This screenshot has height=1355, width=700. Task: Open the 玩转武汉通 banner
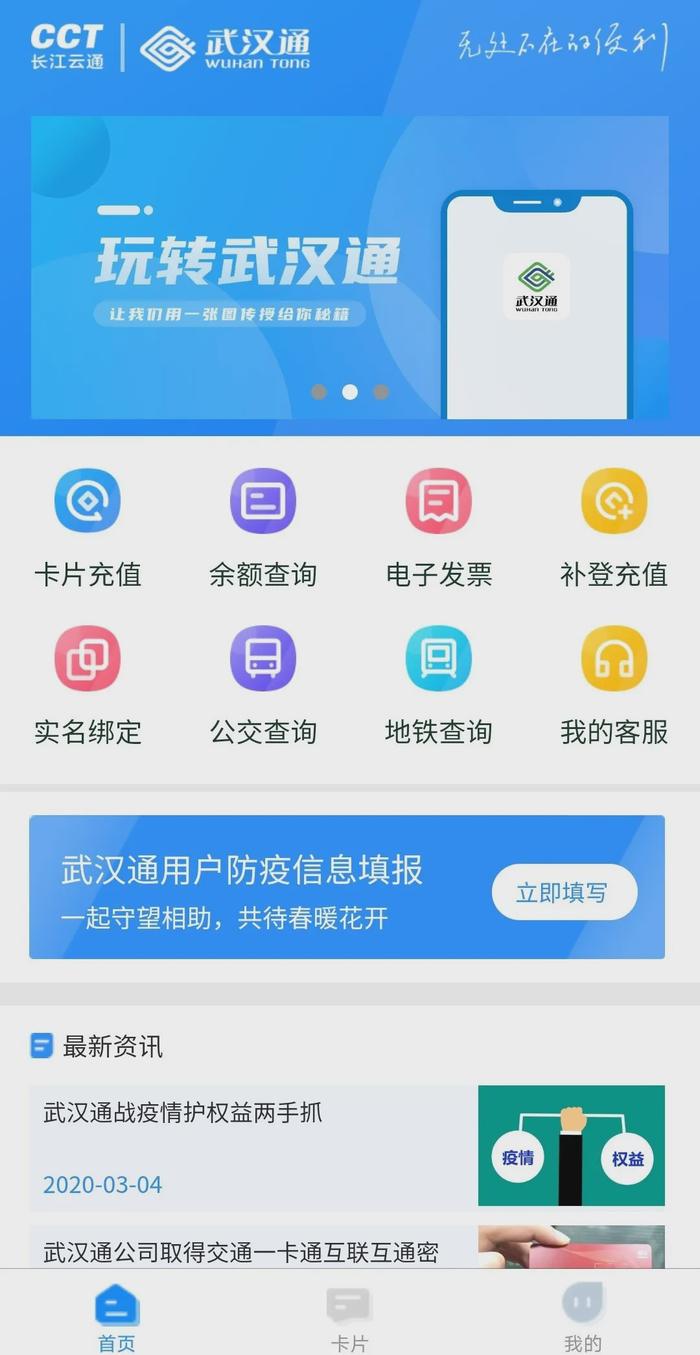[349, 266]
